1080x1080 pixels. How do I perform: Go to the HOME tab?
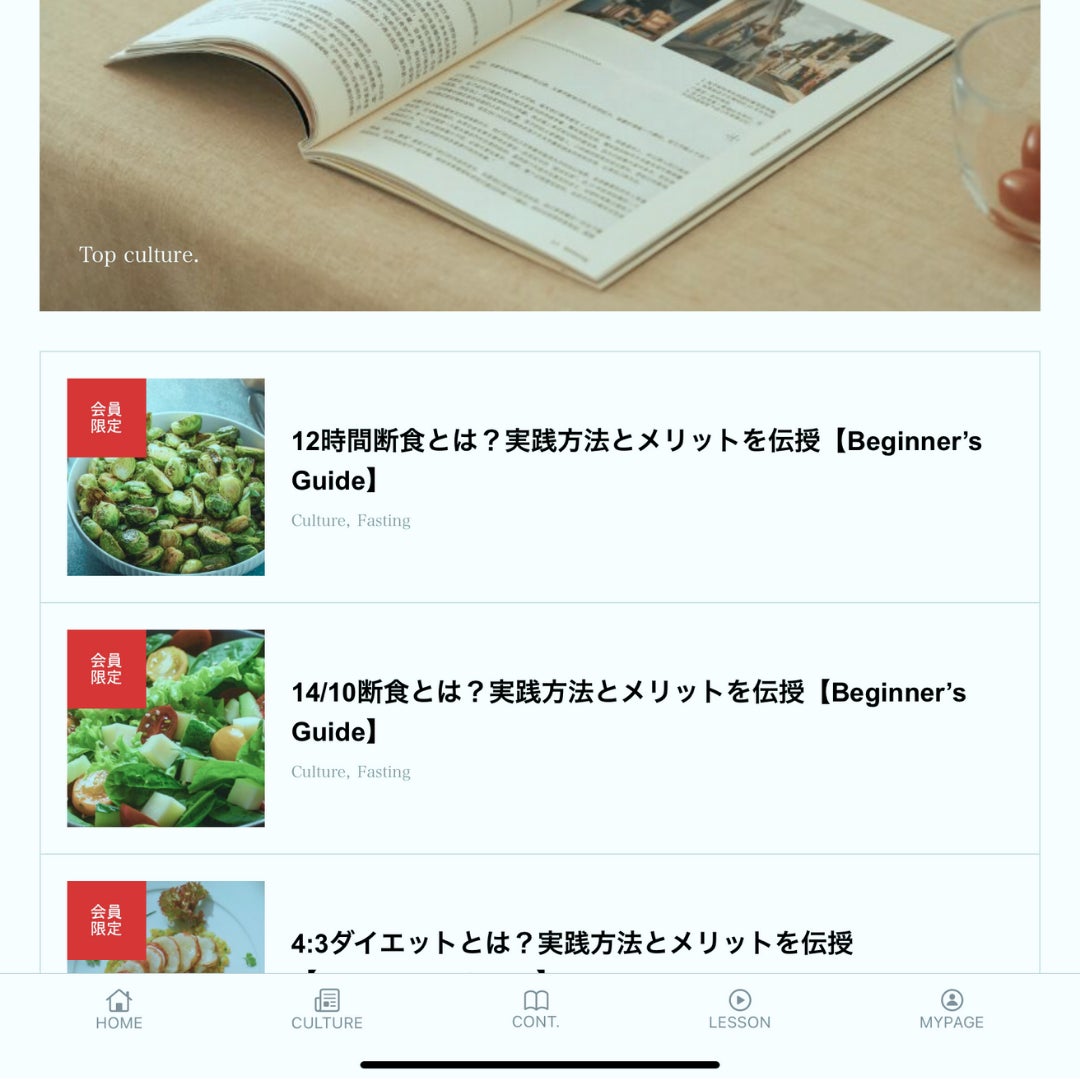(x=119, y=1009)
